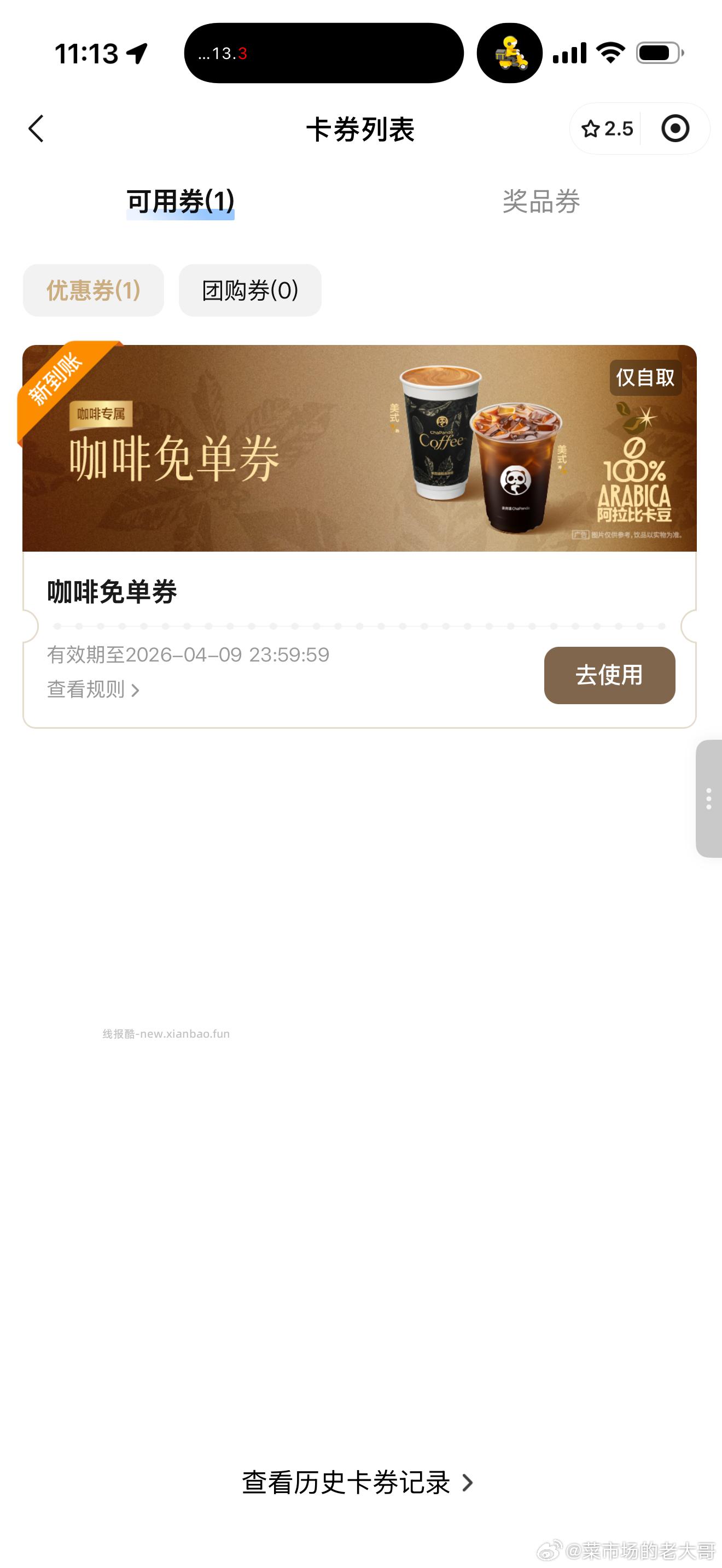Tap the back arrow icon

pos(36,130)
